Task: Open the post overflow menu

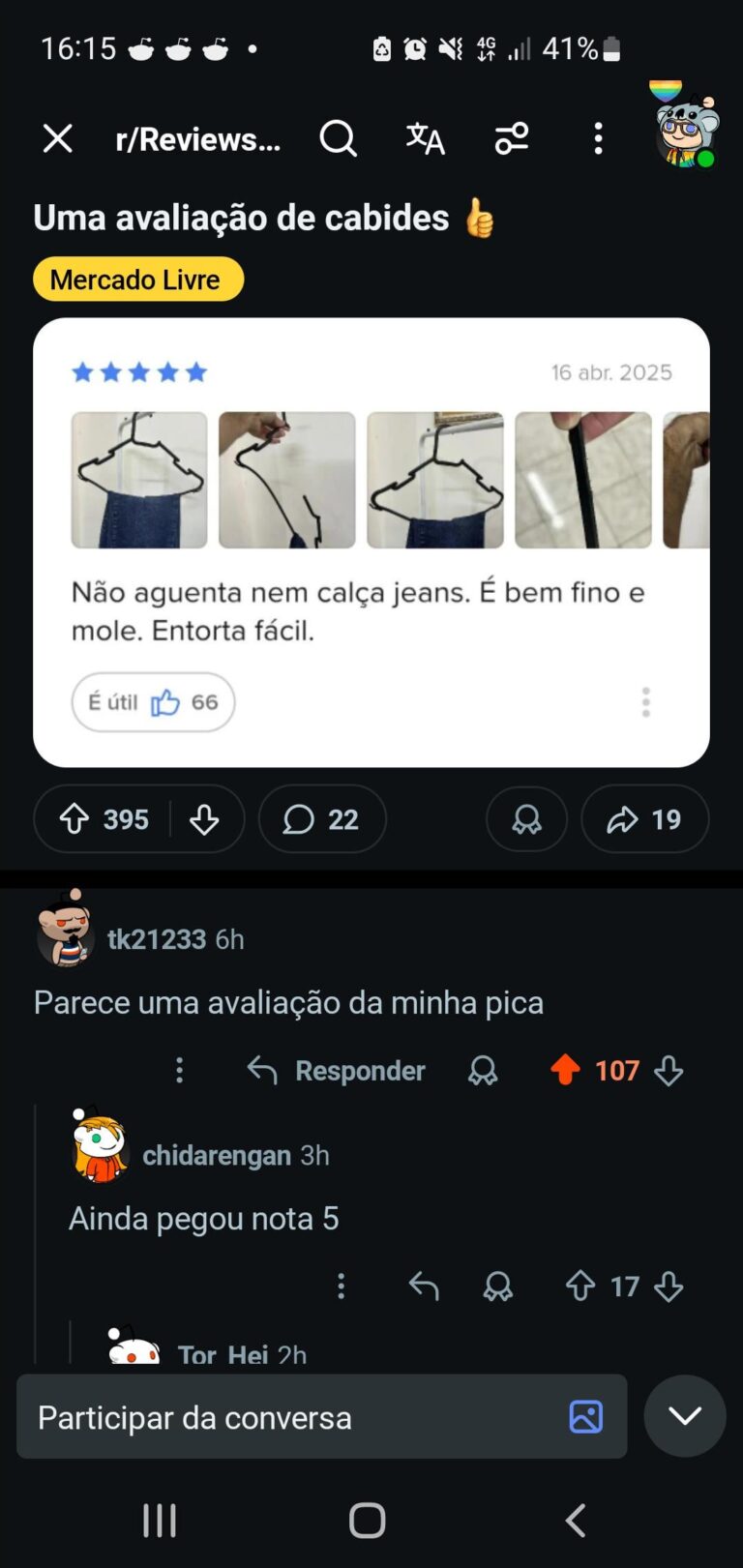Action: tap(598, 139)
